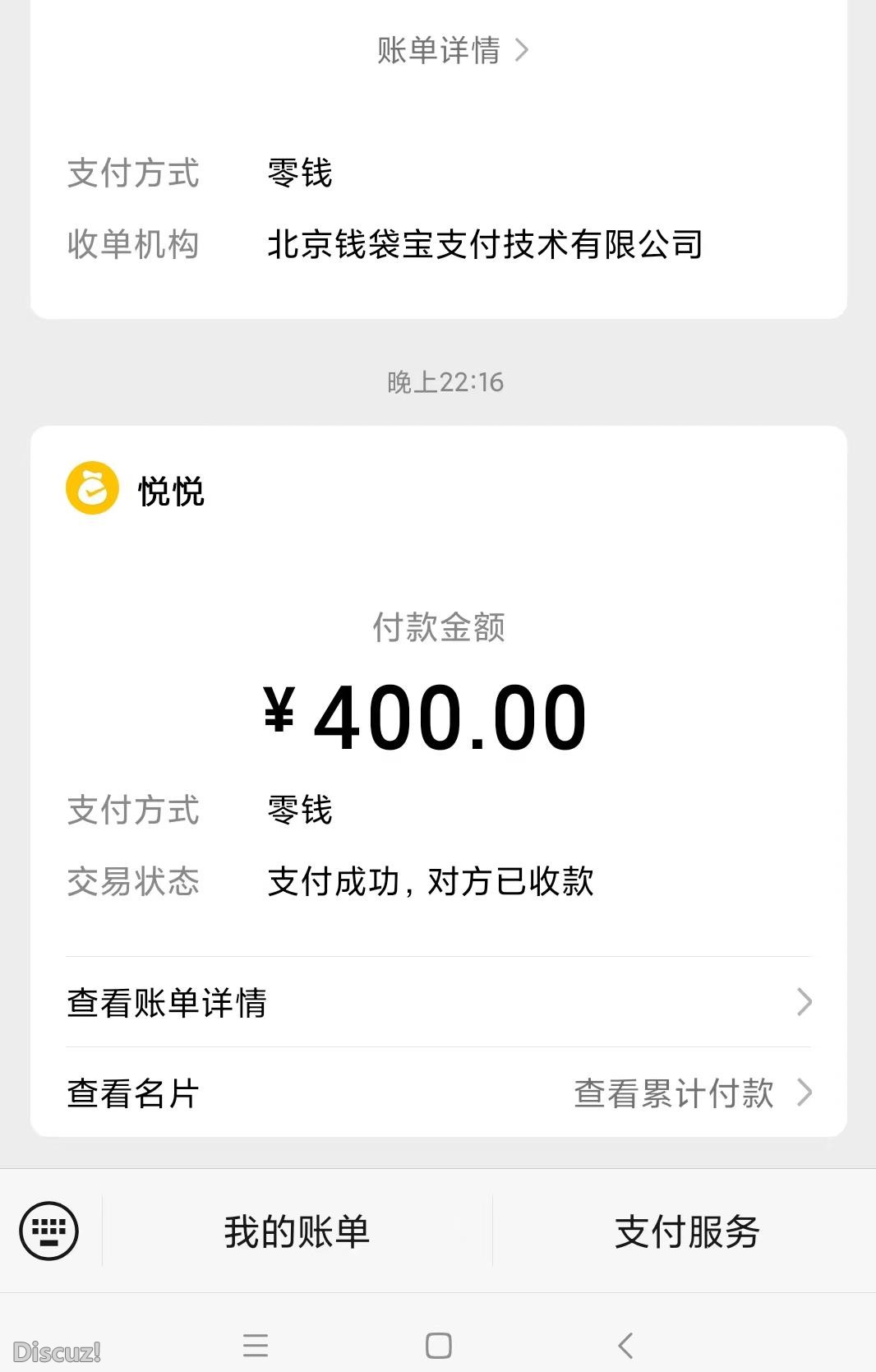
Task: Expand 查看账单详情 transaction details
Action: click(x=166, y=1004)
